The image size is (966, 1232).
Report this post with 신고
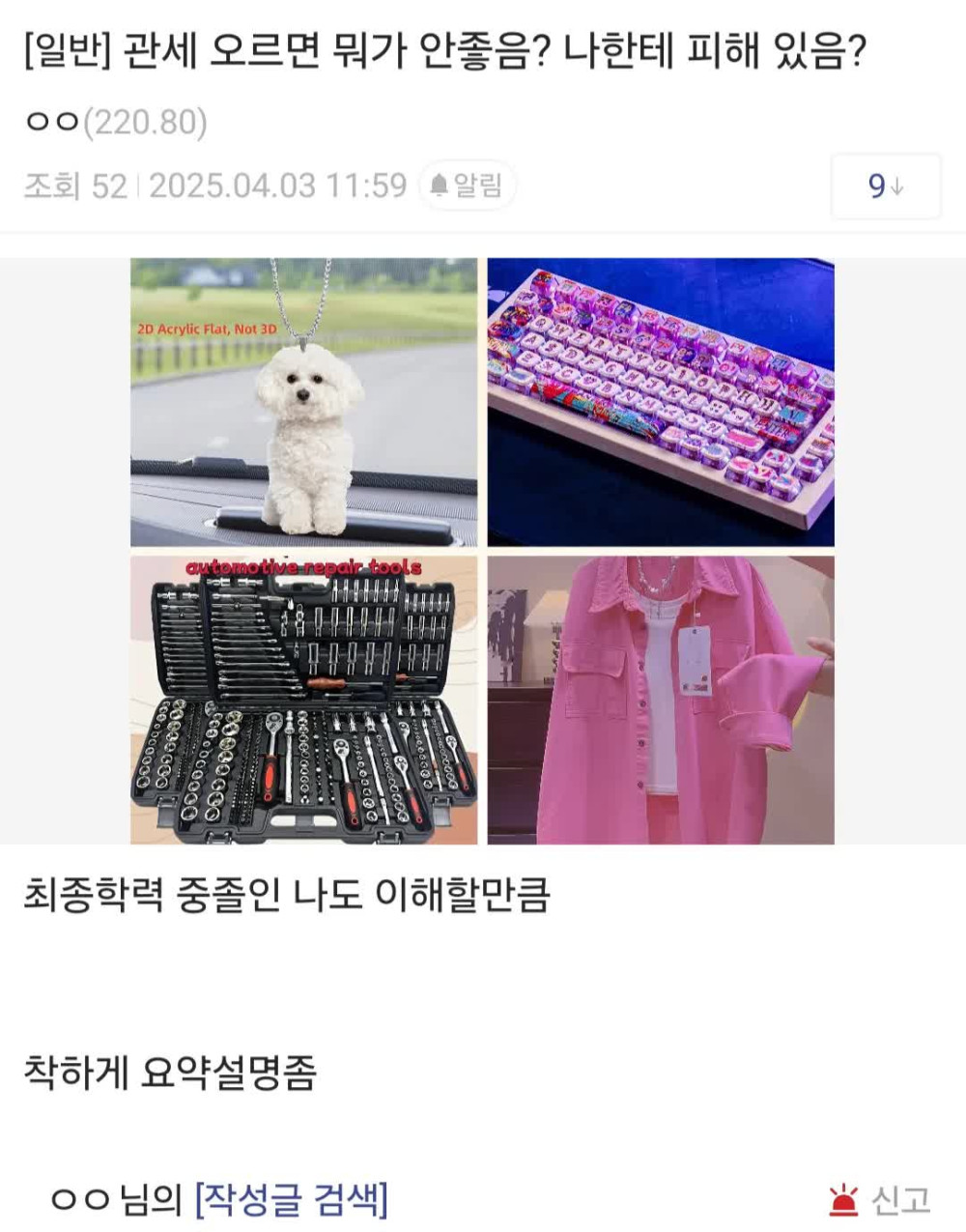point(879,1200)
